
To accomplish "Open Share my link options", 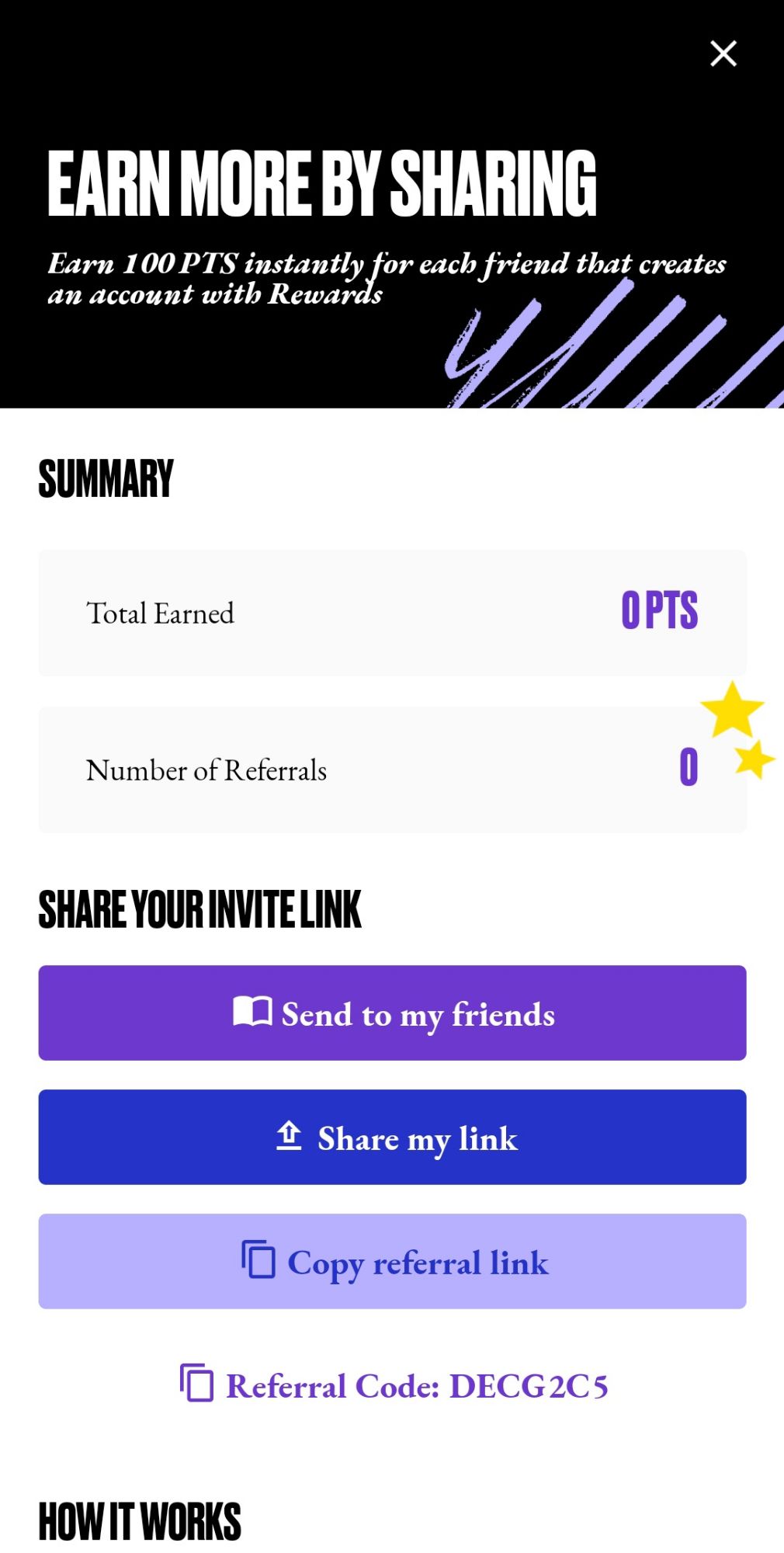I will [392, 1137].
